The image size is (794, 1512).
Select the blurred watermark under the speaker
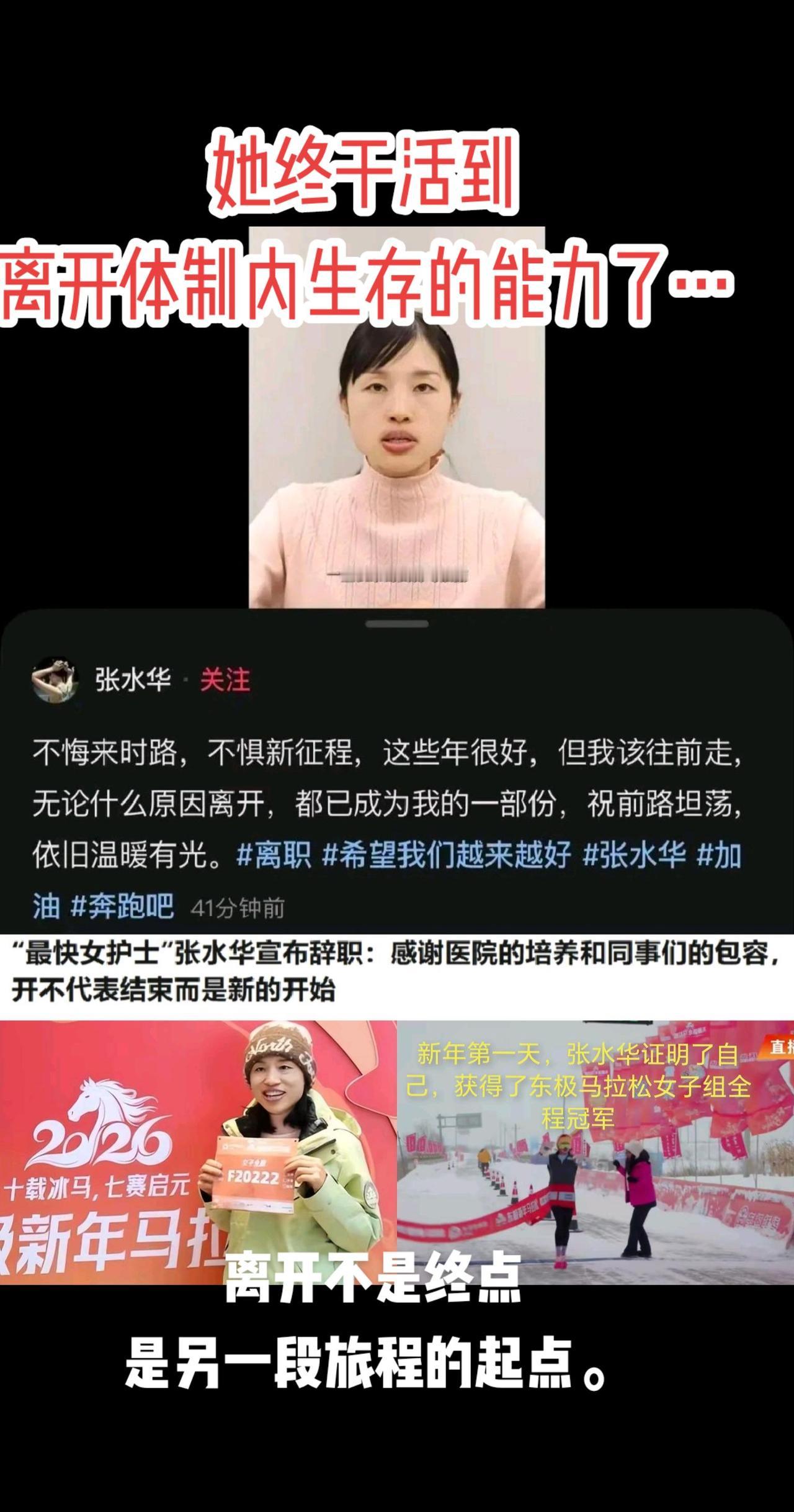point(400,574)
